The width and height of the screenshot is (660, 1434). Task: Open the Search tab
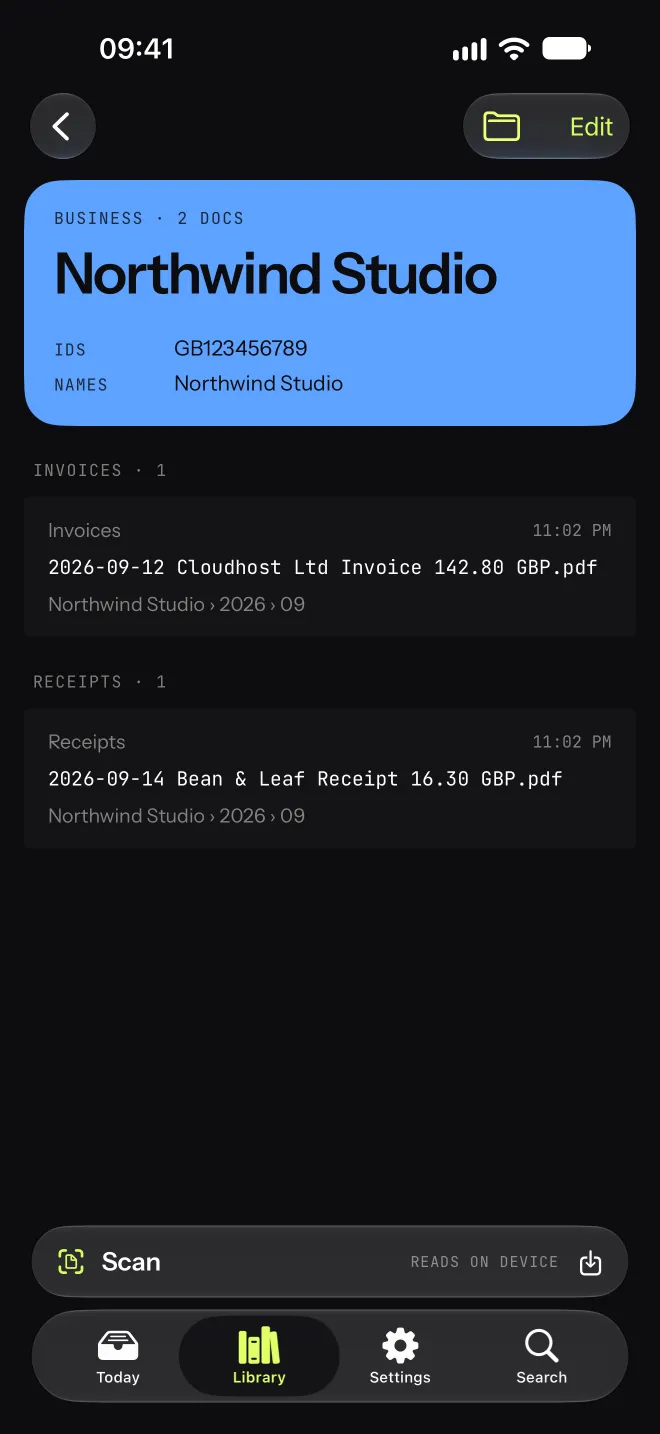[x=542, y=1357]
